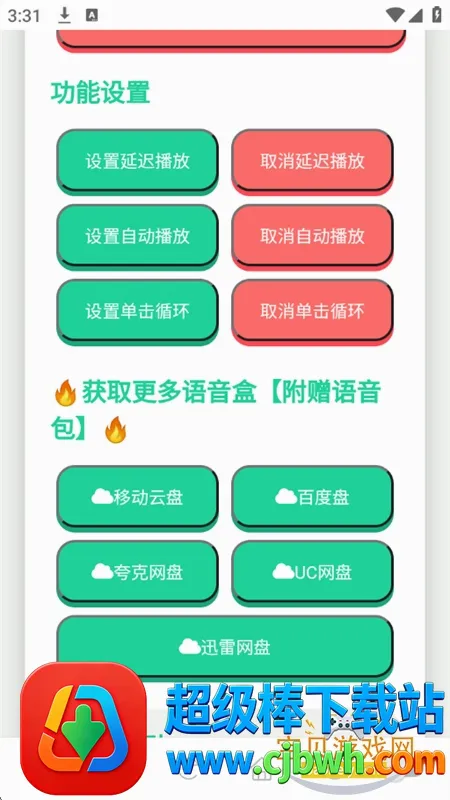Cancel delayed playback with 取消延迟播放
Image resolution: width=450 pixels, height=800 pixels.
(x=312, y=161)
